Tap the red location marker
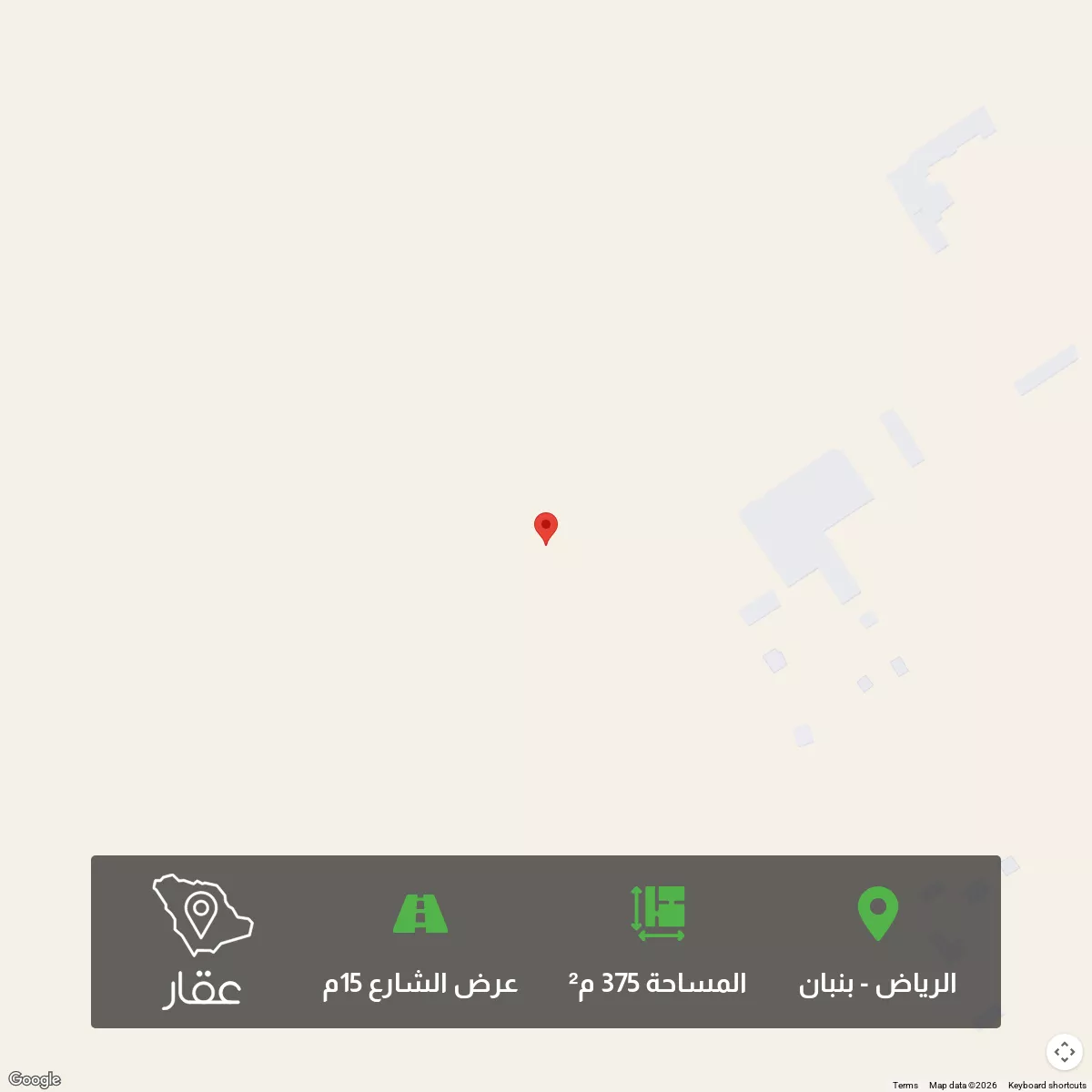1092x1092 pixels. click(x=545, y=527)
